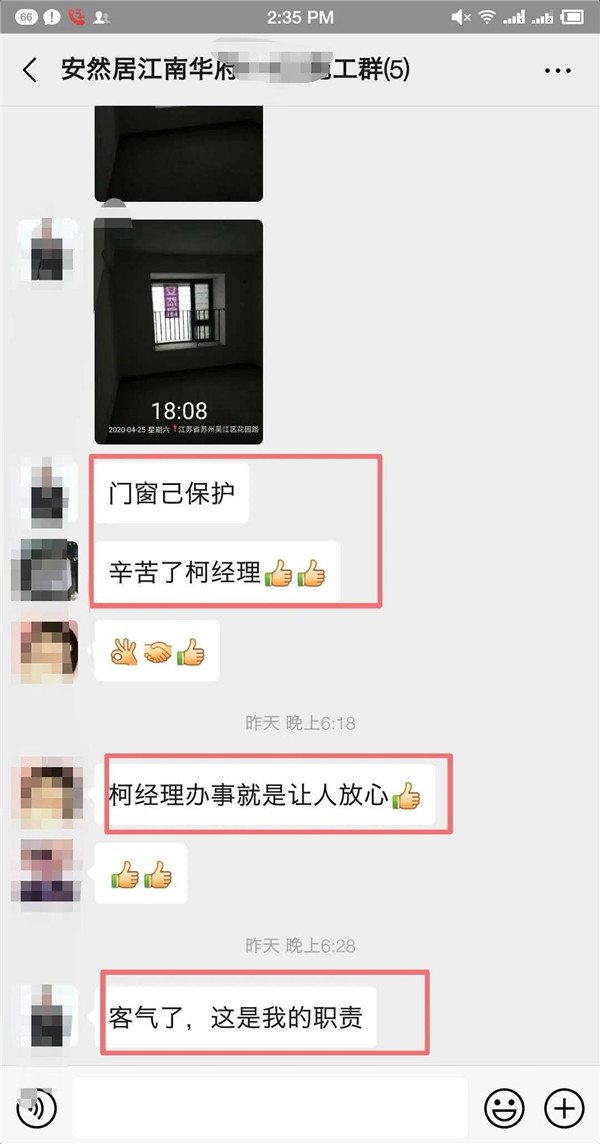
Task: Open avatar next to 辛苦了柯经理 message
Action: pyautogui.click(x=46, y=572)
